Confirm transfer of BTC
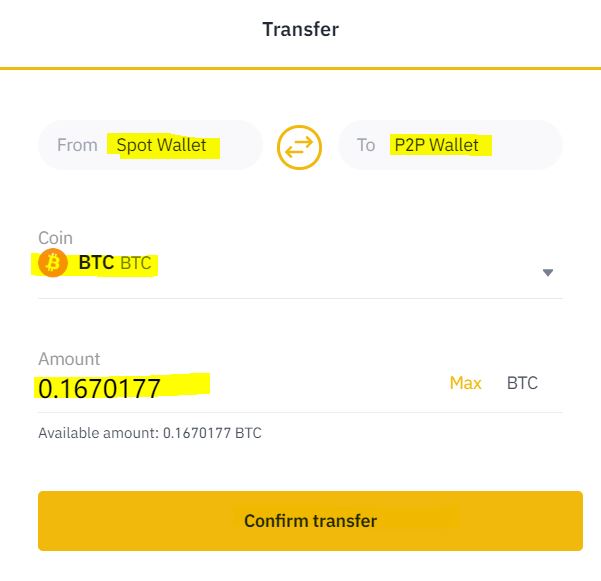Image resolution: width=601 pixels, height=581 pixels. (310, 521)
